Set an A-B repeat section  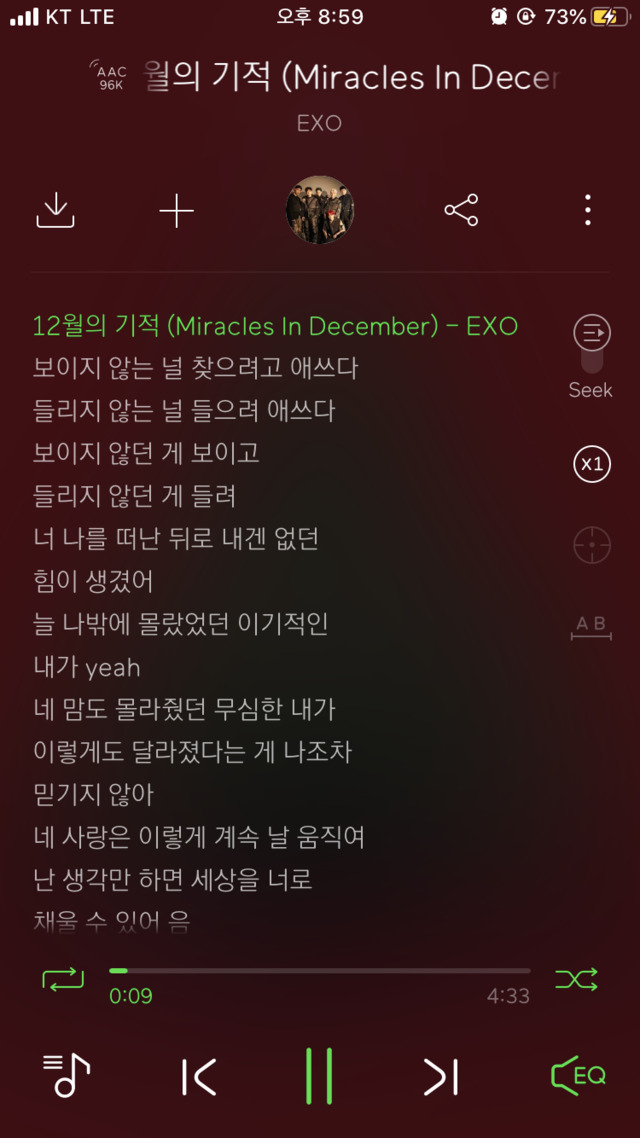coord(591,627)
